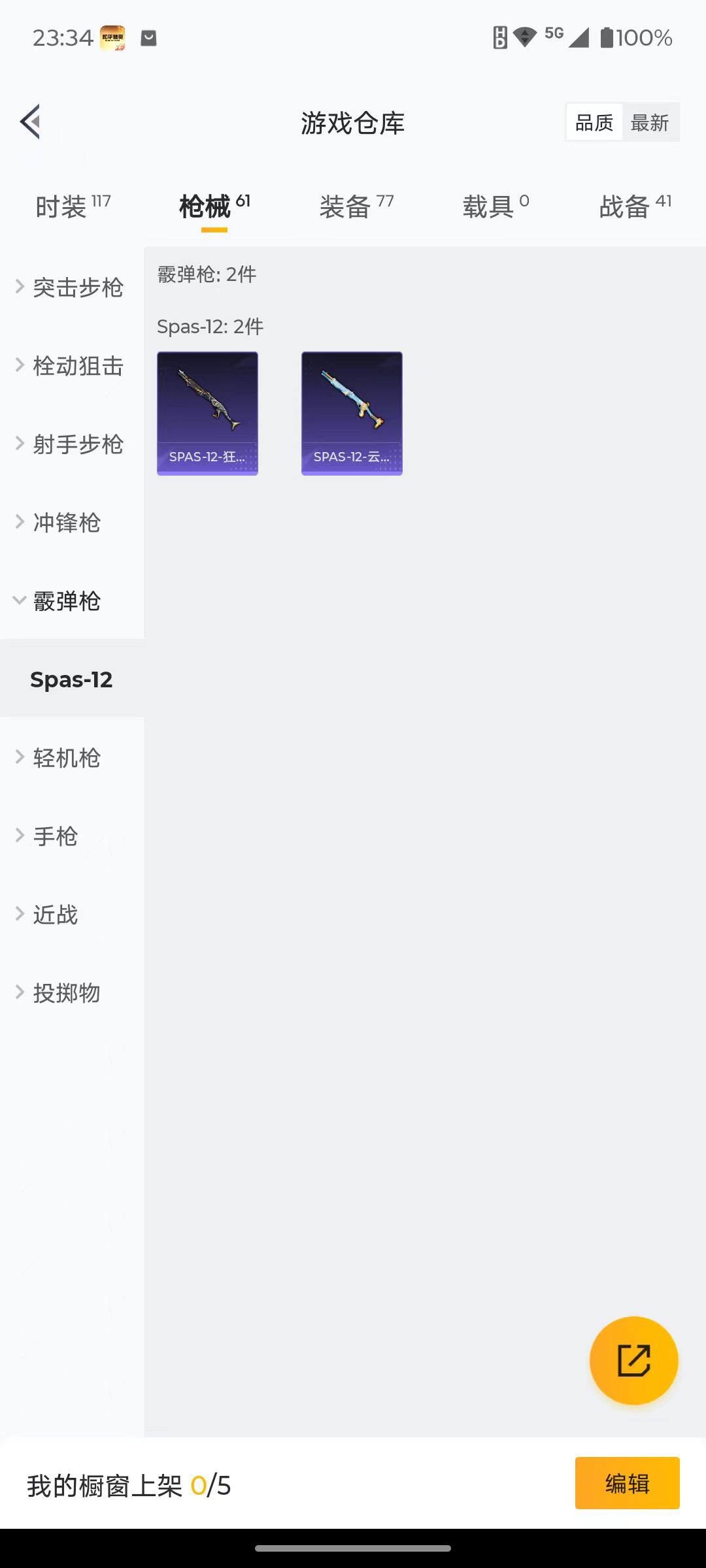The image size is (706, 1568).
Task: Select Spas-12 in the sidebar
Action: [72, 679]
